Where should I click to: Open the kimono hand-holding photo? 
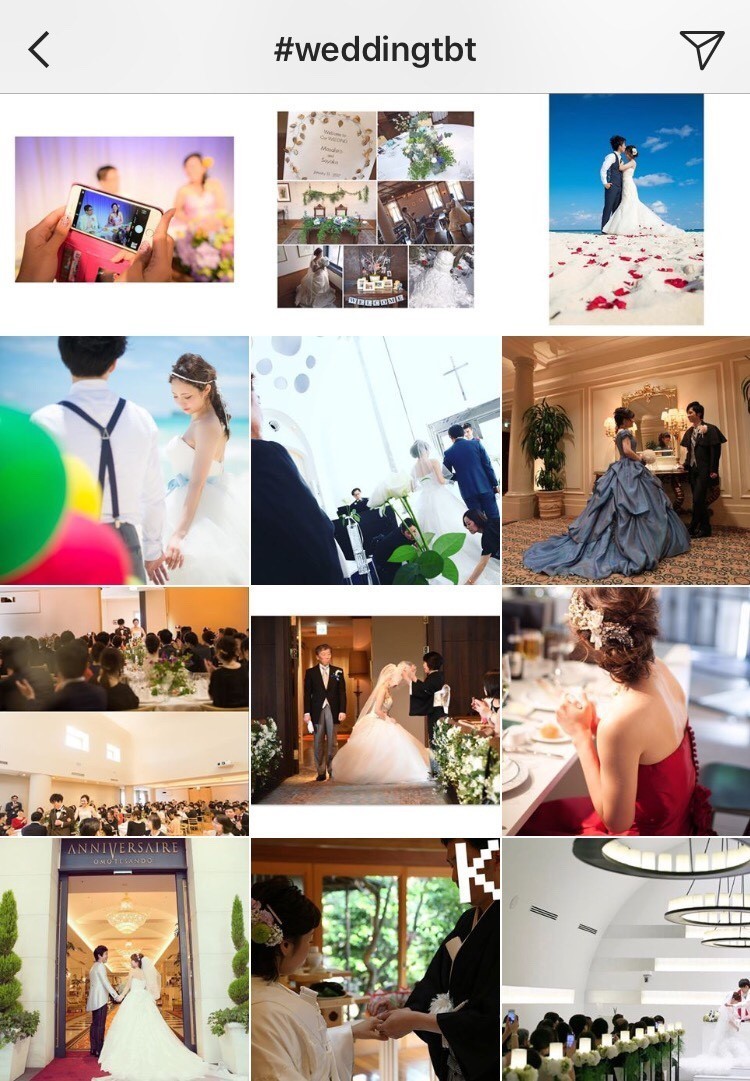(375, 960)
